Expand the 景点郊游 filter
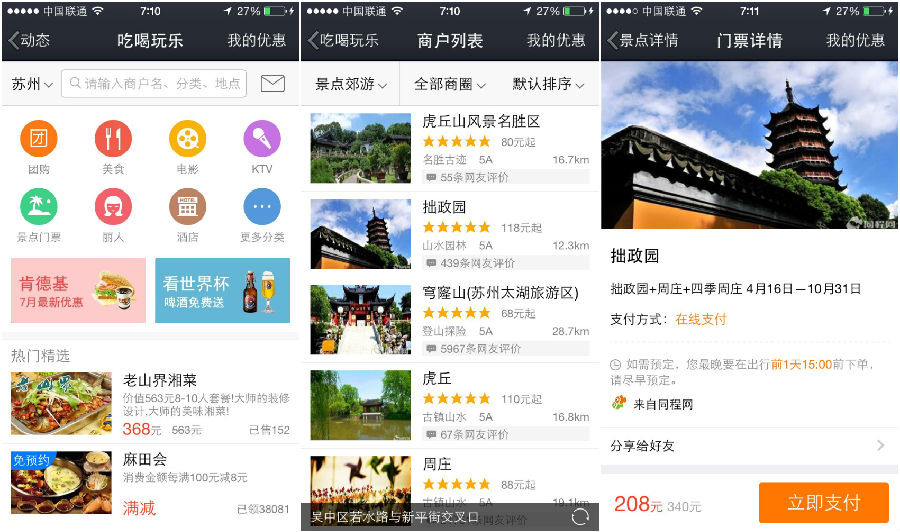The width and height of the screenshot is (900, 532). pos(350,85)
